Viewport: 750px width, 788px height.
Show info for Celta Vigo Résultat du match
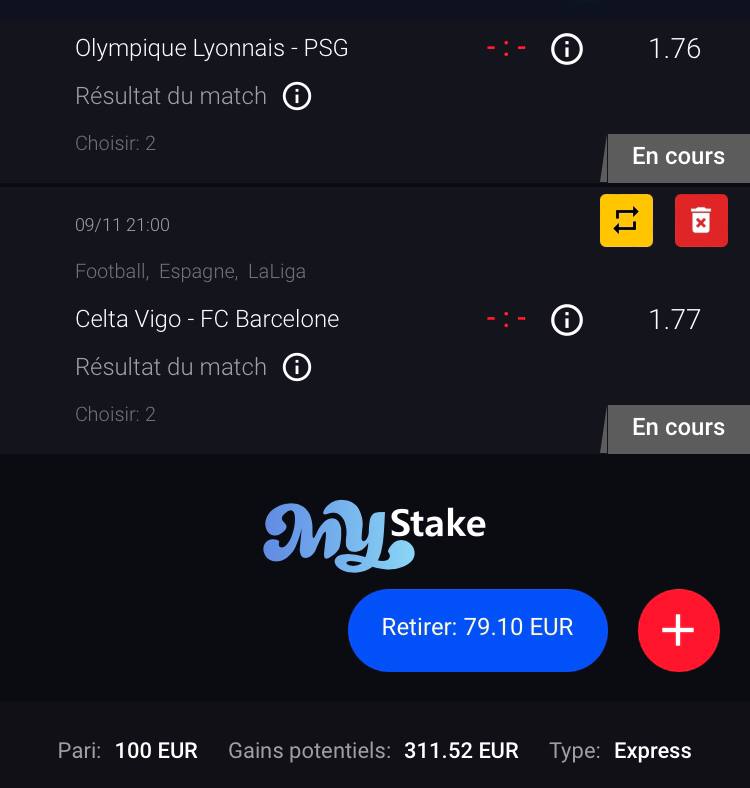click(x=297, y=367)
